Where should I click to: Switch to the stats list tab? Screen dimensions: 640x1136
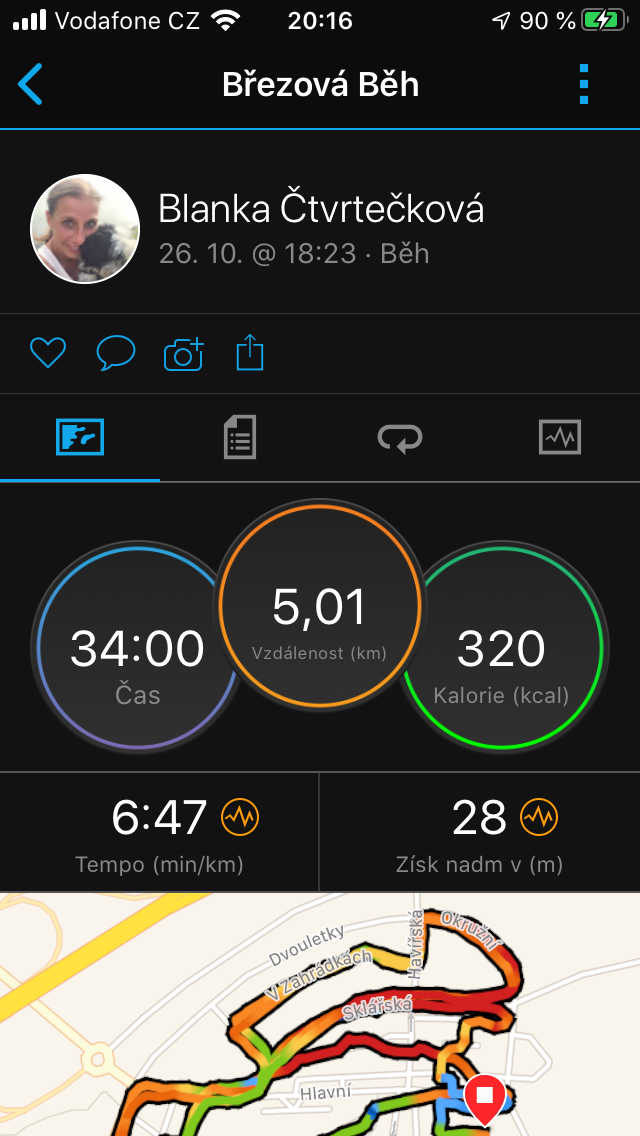click(x=239, y=438)
